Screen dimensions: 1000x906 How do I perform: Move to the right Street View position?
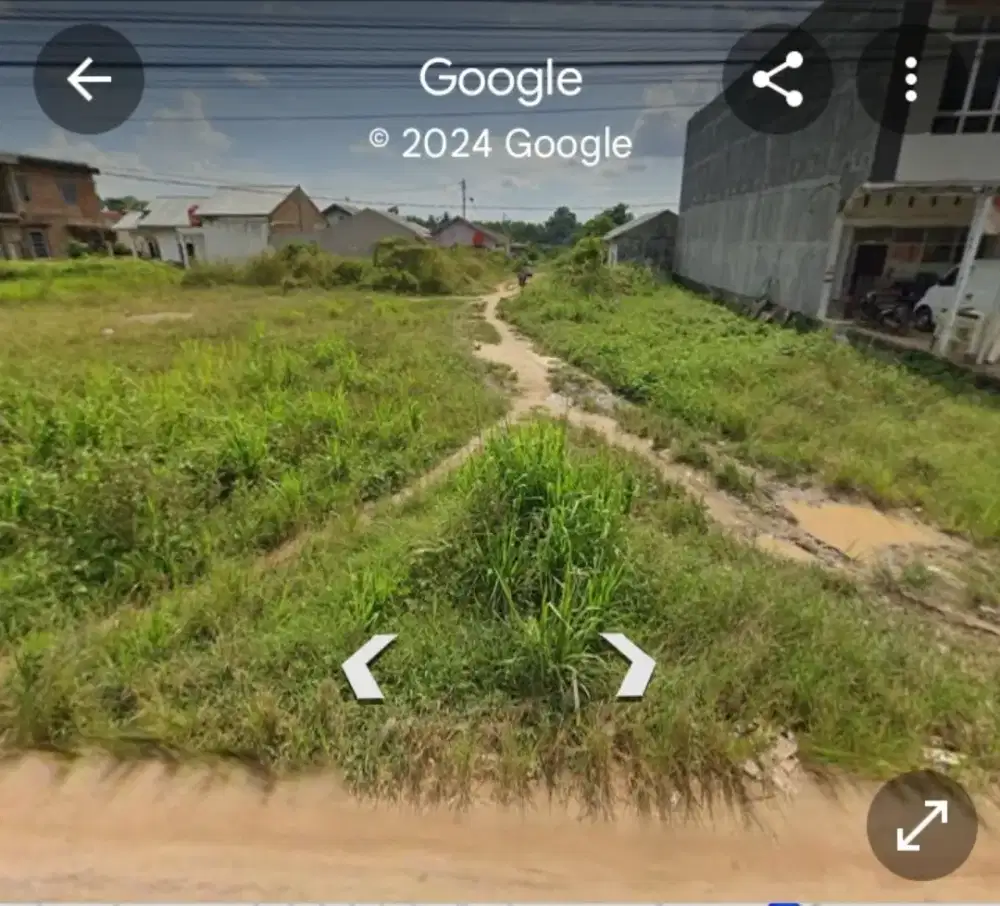point(630,665)
